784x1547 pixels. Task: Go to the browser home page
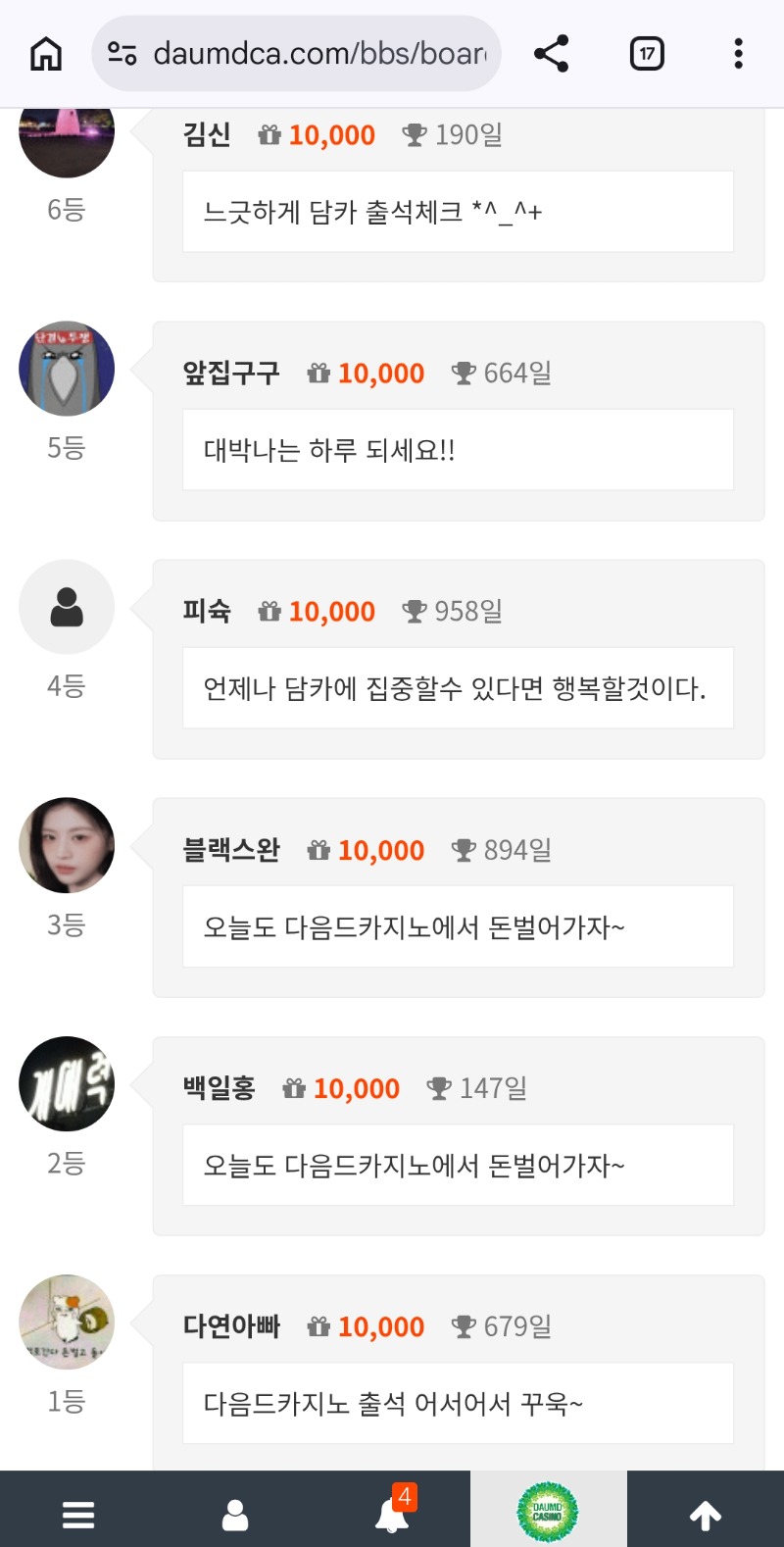tap(46, 54)
